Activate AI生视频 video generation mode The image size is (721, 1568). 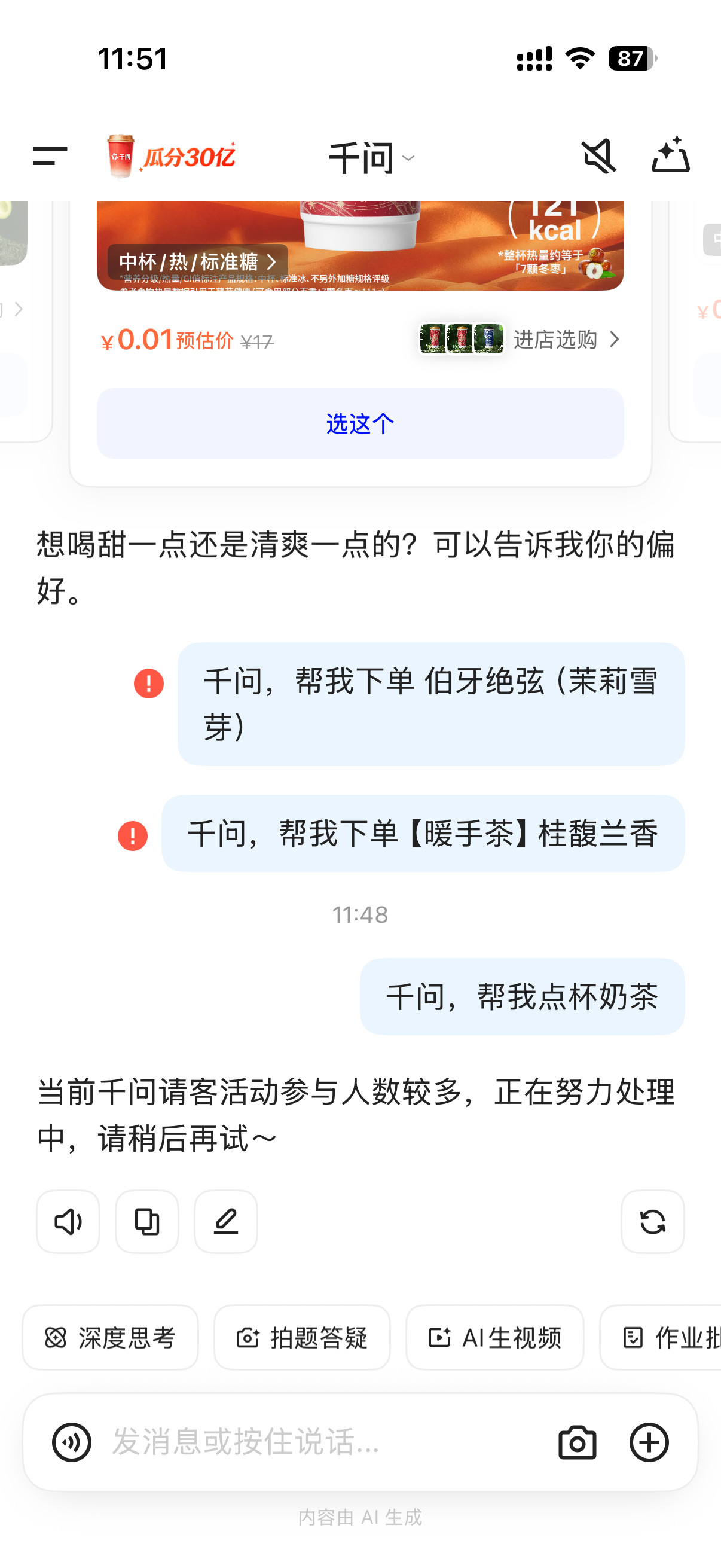click(x=494, y=1338)
